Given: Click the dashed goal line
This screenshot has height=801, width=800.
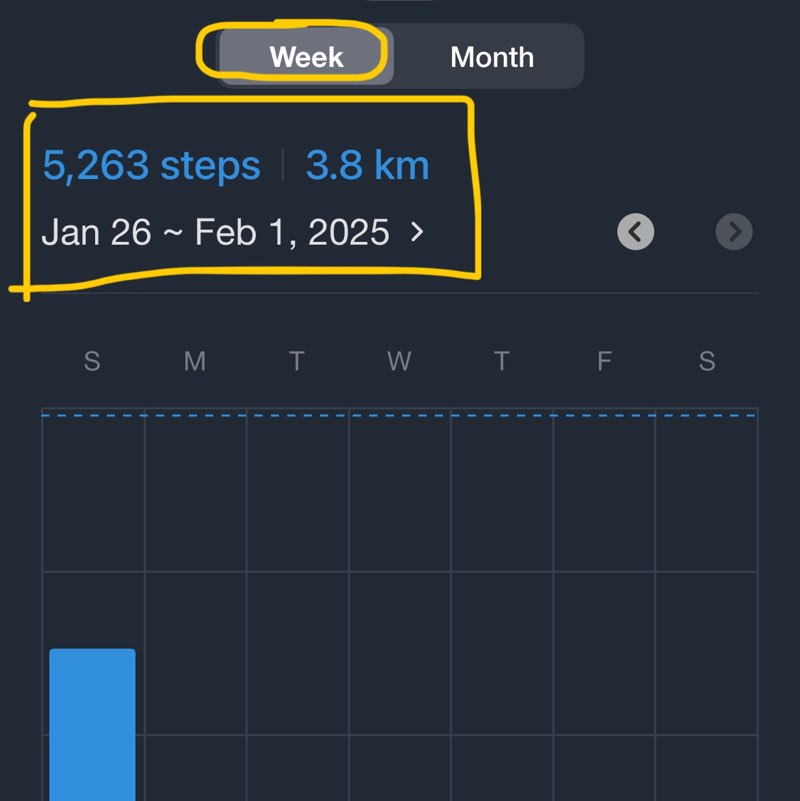Looking at the screenshot, I should tap(400, 410).
